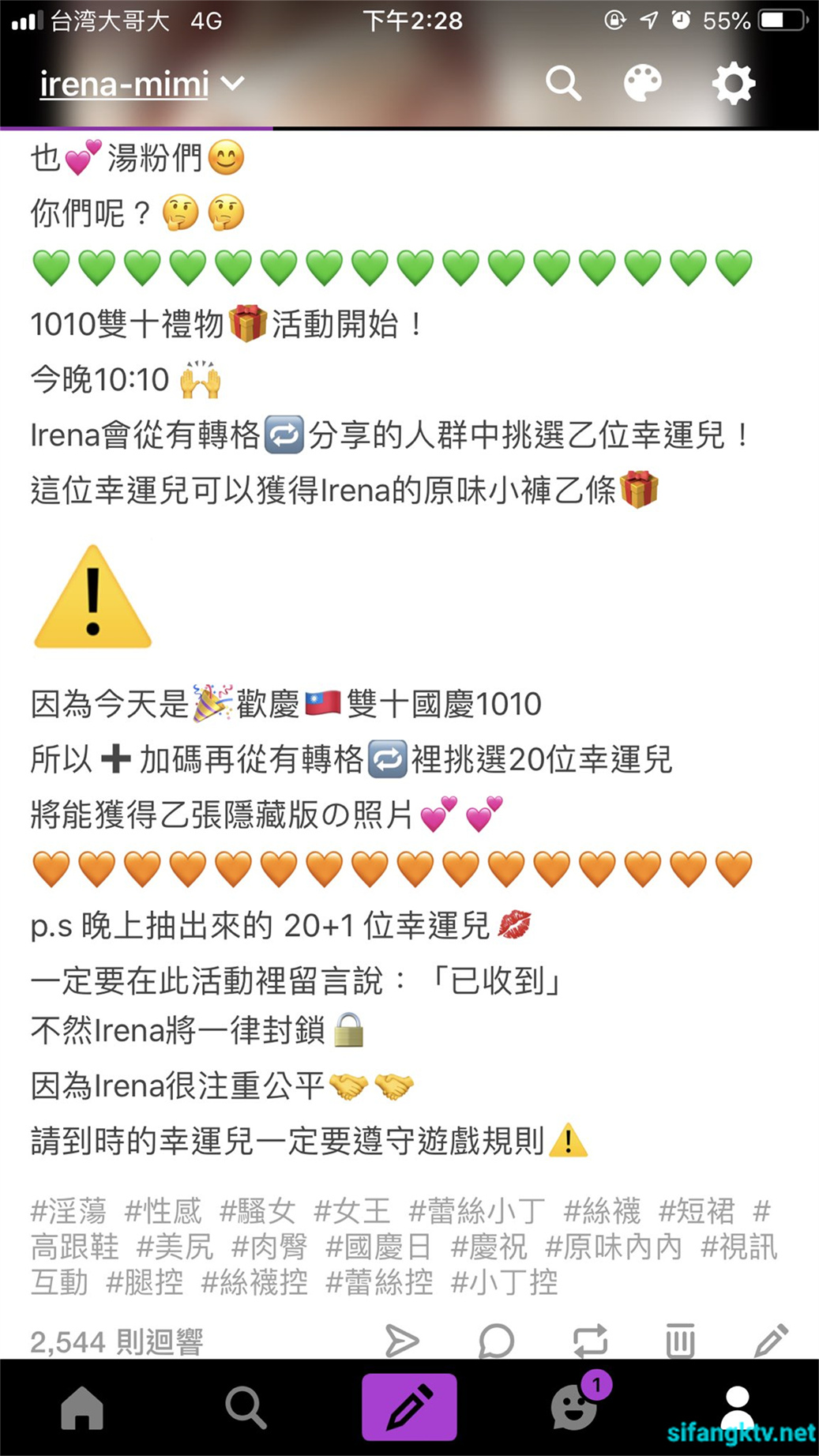Switch to the Account profile tab
The image size is (819, 1456).
737,1406
